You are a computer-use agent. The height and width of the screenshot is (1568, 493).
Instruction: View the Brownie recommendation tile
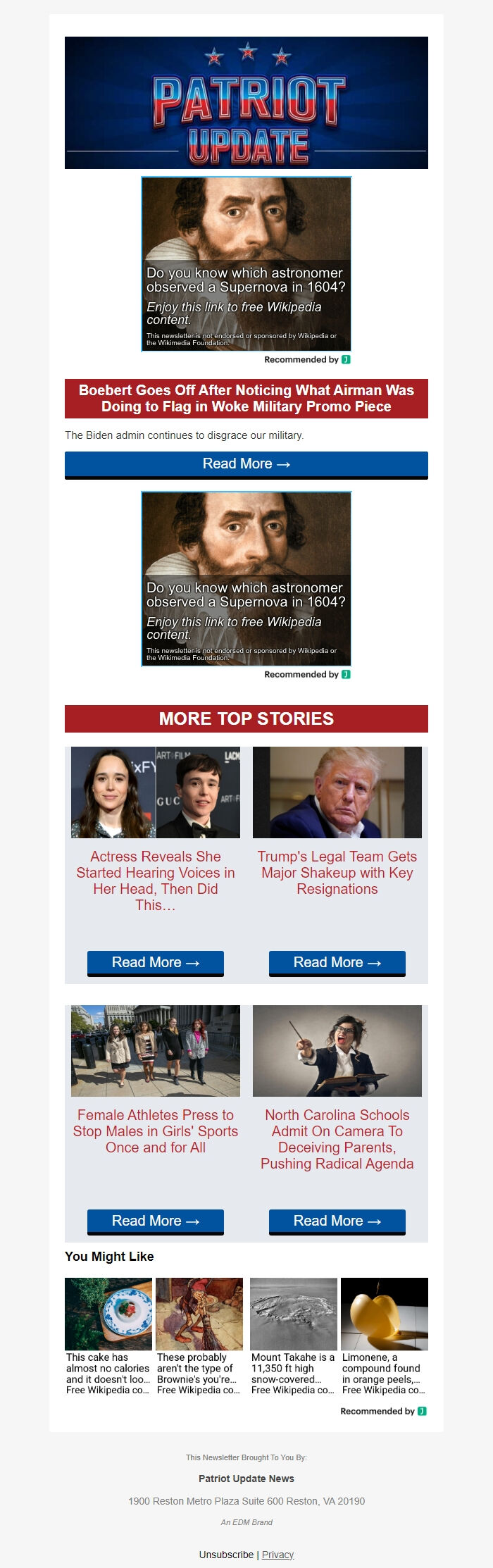[x=199, y=1336]
